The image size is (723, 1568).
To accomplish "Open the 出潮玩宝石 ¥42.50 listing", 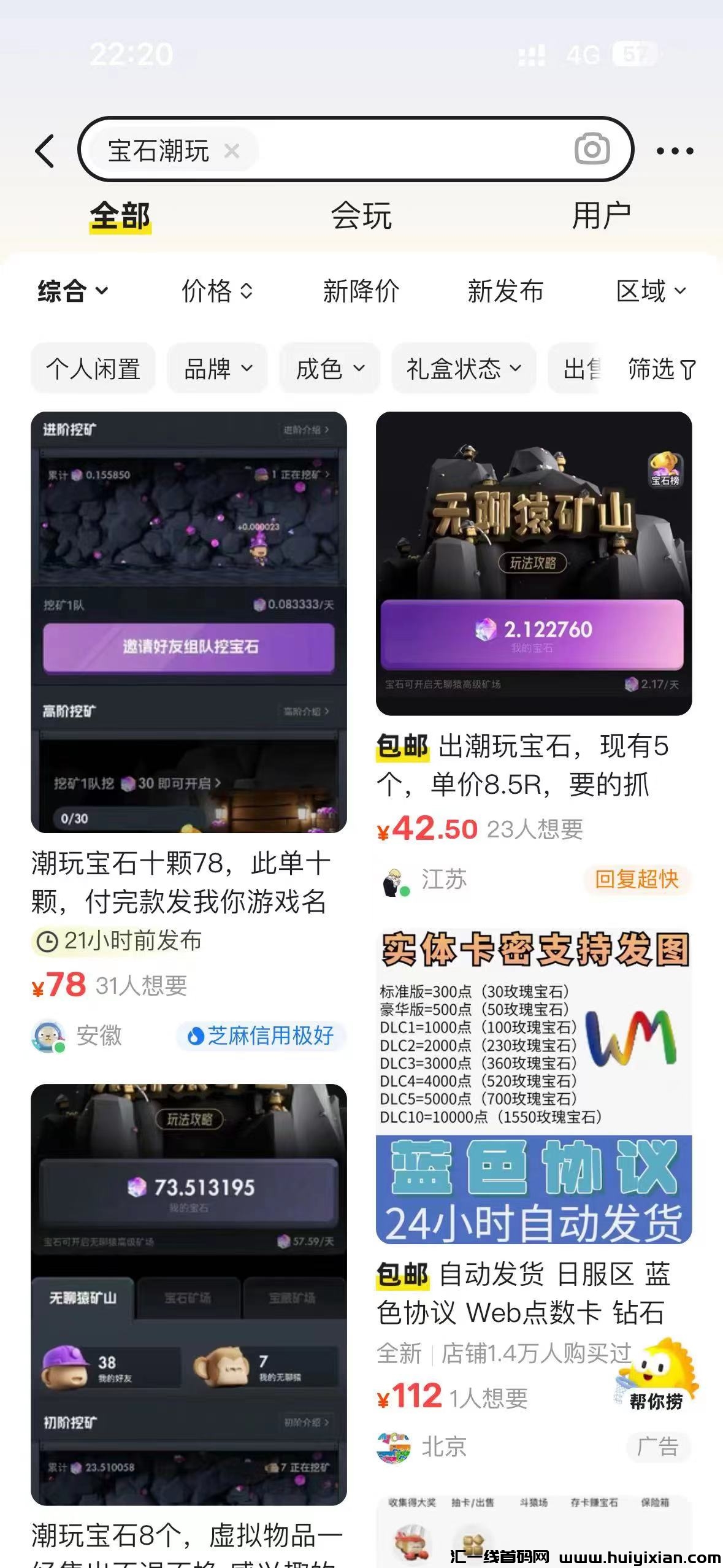I will tap(534, 563).
